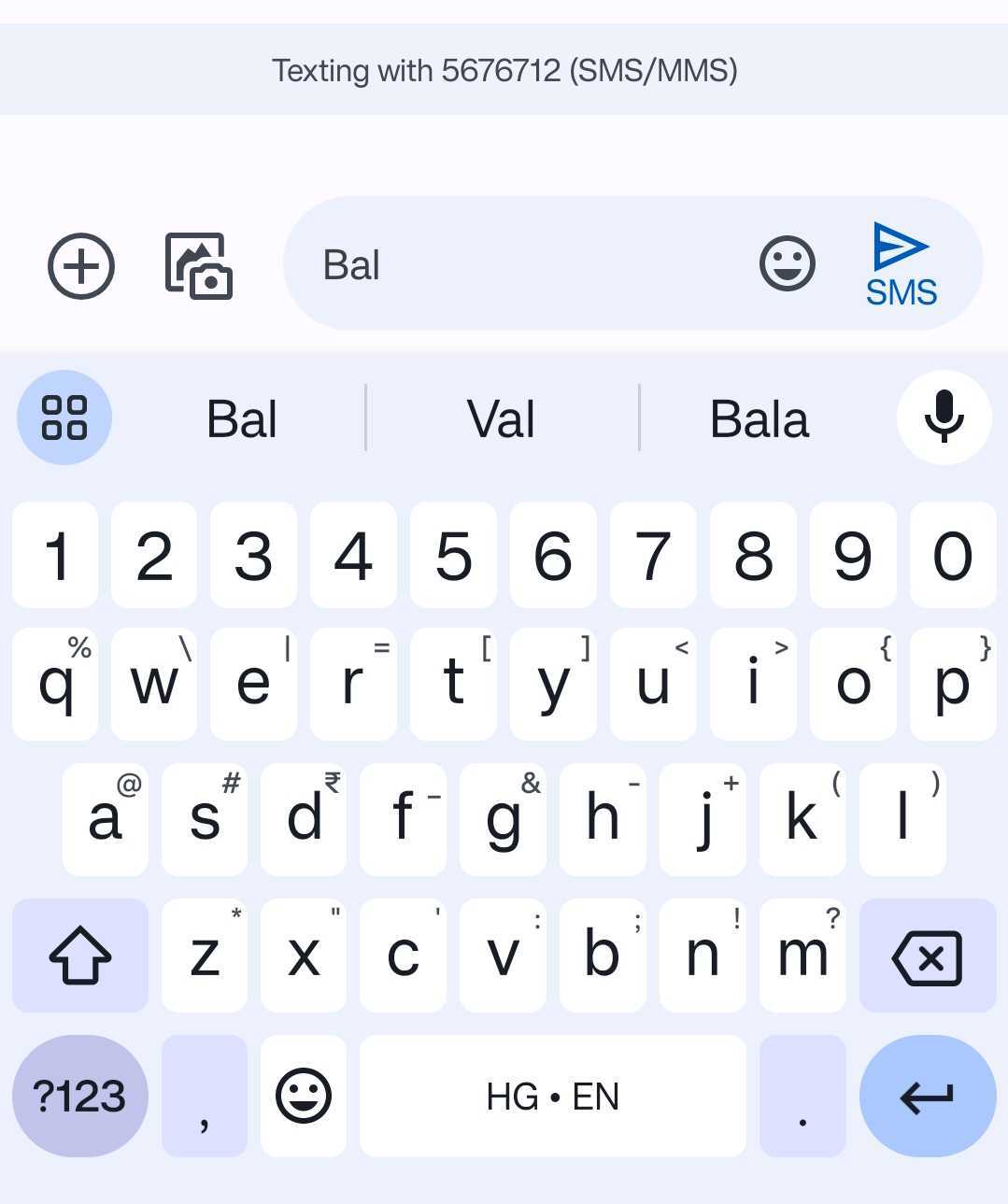
Task: Open the emoji picker in the message field
Action: point(788,264)
